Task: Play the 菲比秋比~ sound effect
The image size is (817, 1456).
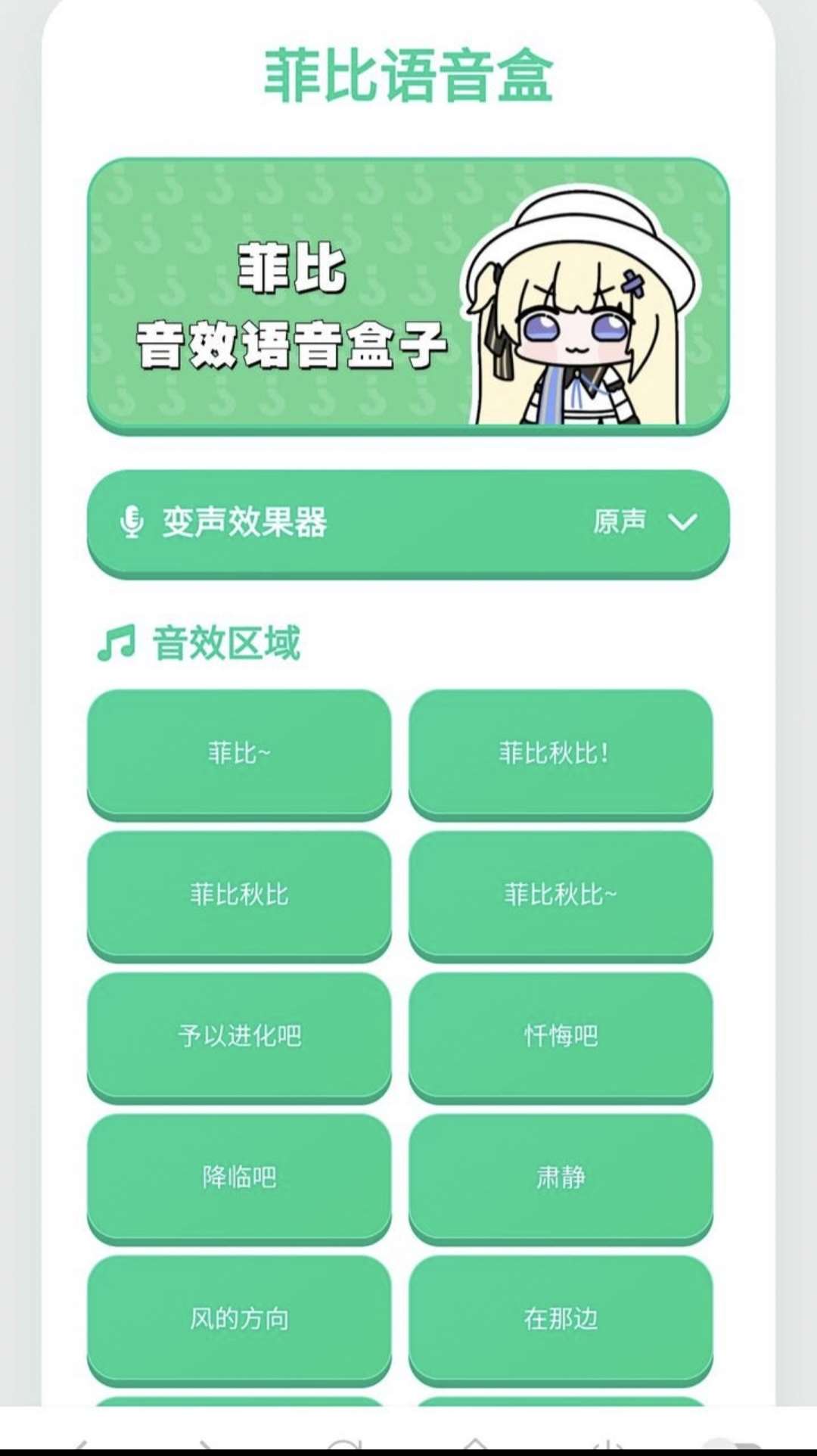Action: coord(561,894)
